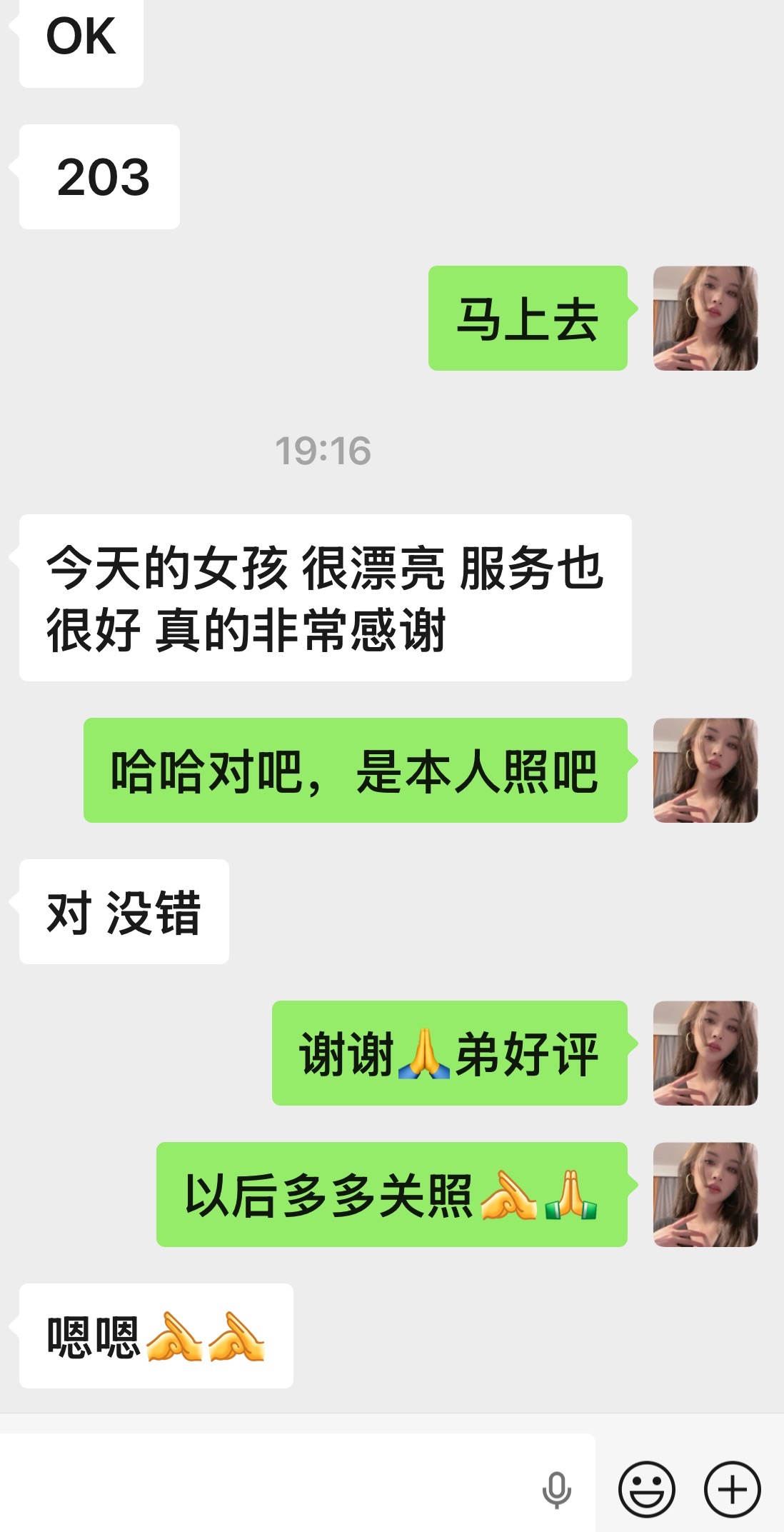The height and width of the screenshot is (1532, 784).
Task: Open the emoji sticker panel
Action: click(646, 1490)
